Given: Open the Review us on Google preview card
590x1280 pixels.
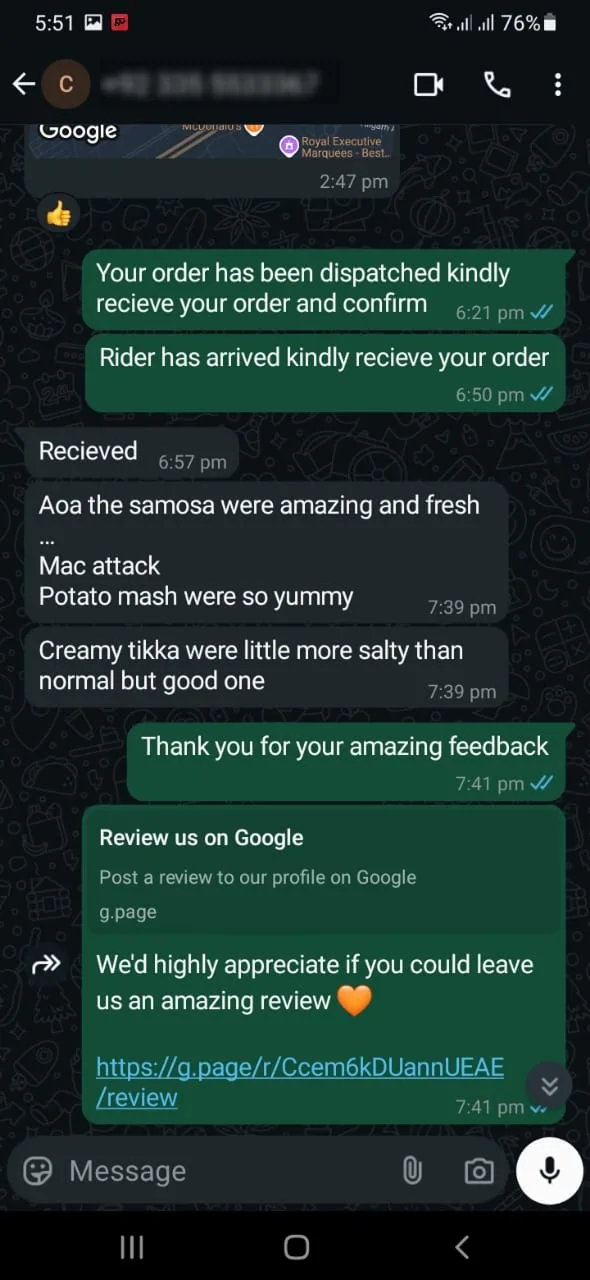Looking at the screenshot, I should [x=324, y=872].
